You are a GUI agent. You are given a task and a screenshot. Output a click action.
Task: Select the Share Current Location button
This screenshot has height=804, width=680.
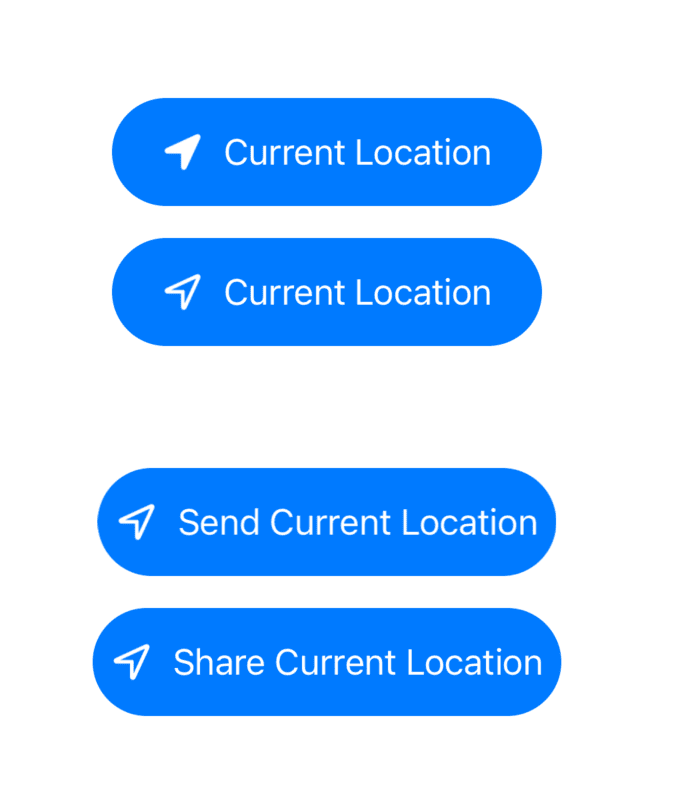pyautogui.click(x=326, y=662)
